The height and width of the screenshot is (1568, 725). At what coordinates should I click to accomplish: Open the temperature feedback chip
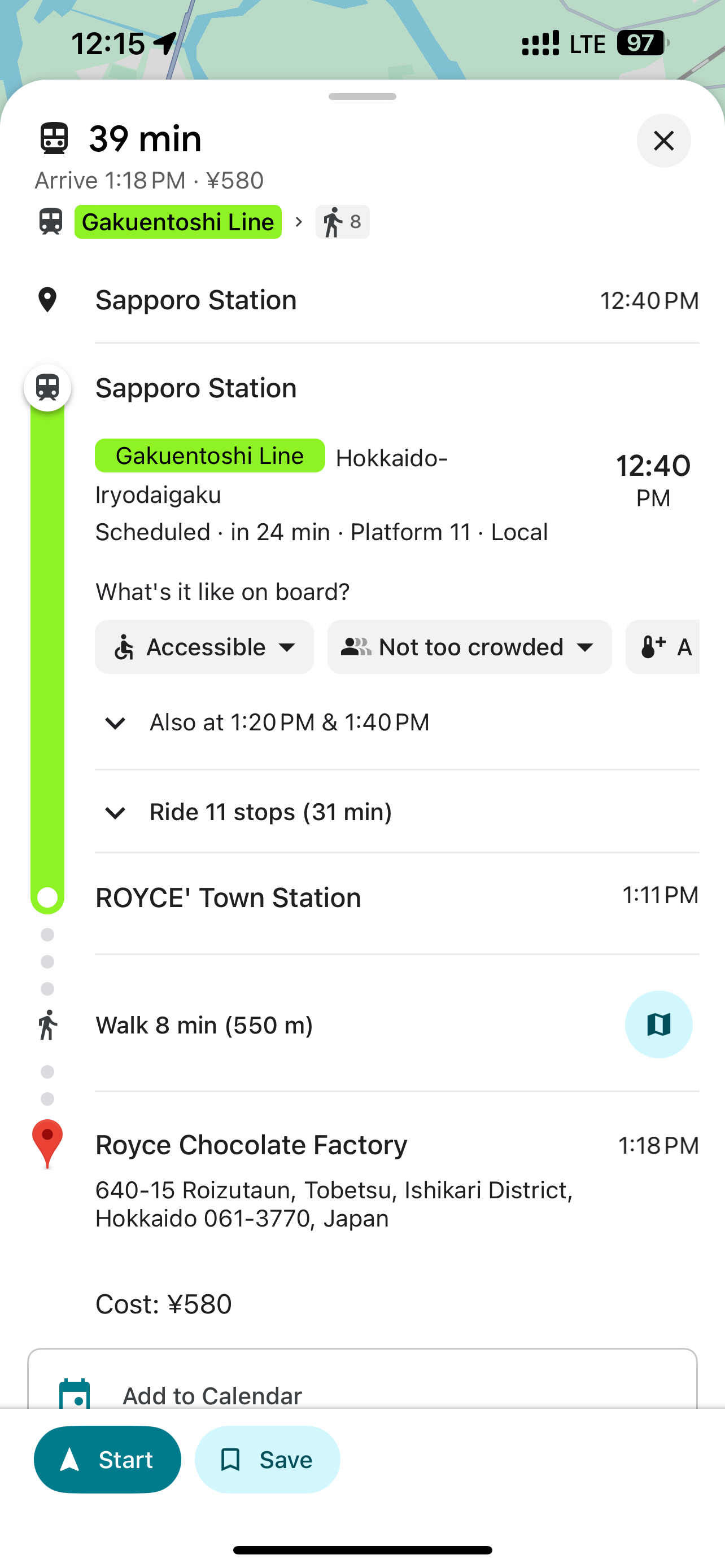pos(663,647)
